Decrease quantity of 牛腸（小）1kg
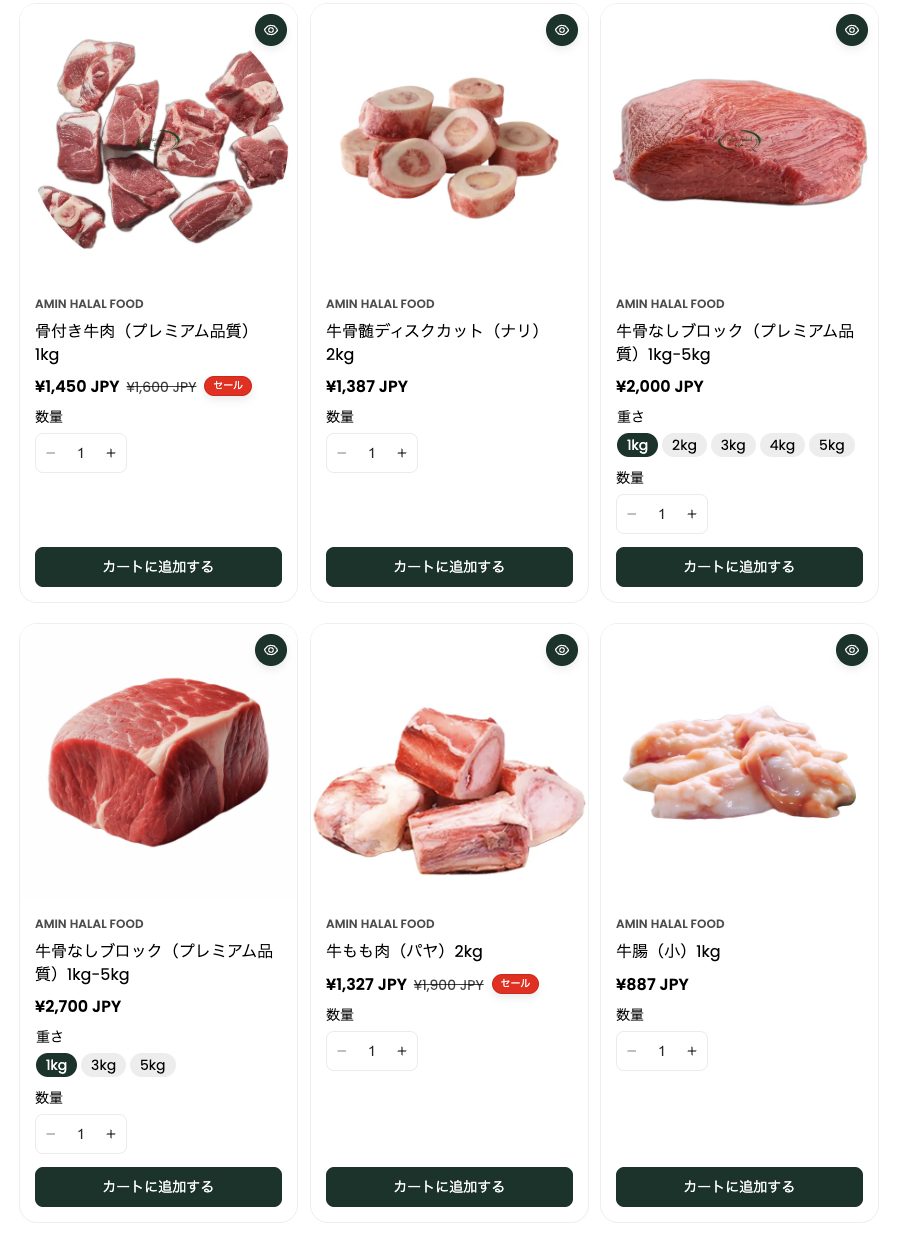The width and height of the screenshot is (906, 1238). [x=631, y=1051]
